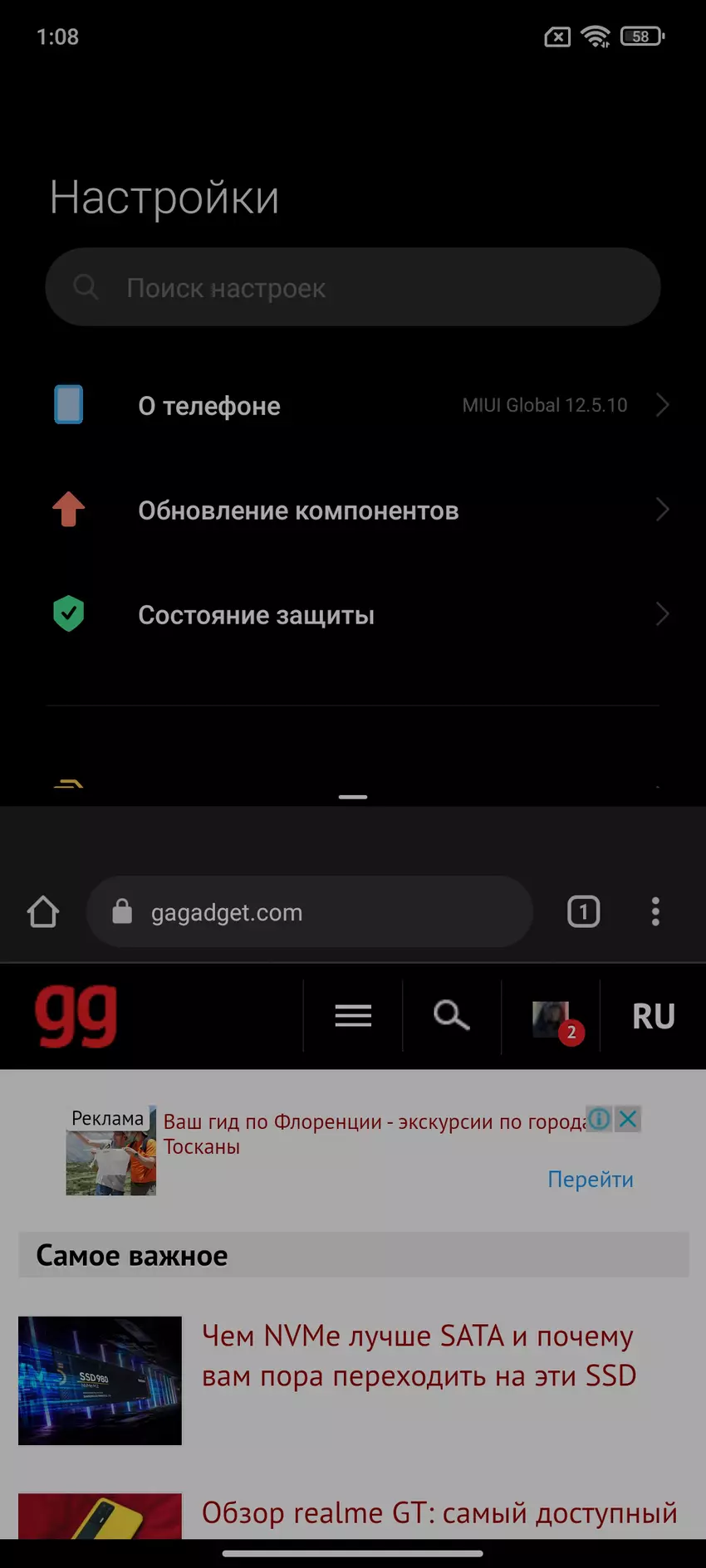Tap «Перейти» in the ad banner

pos(590,1180)
